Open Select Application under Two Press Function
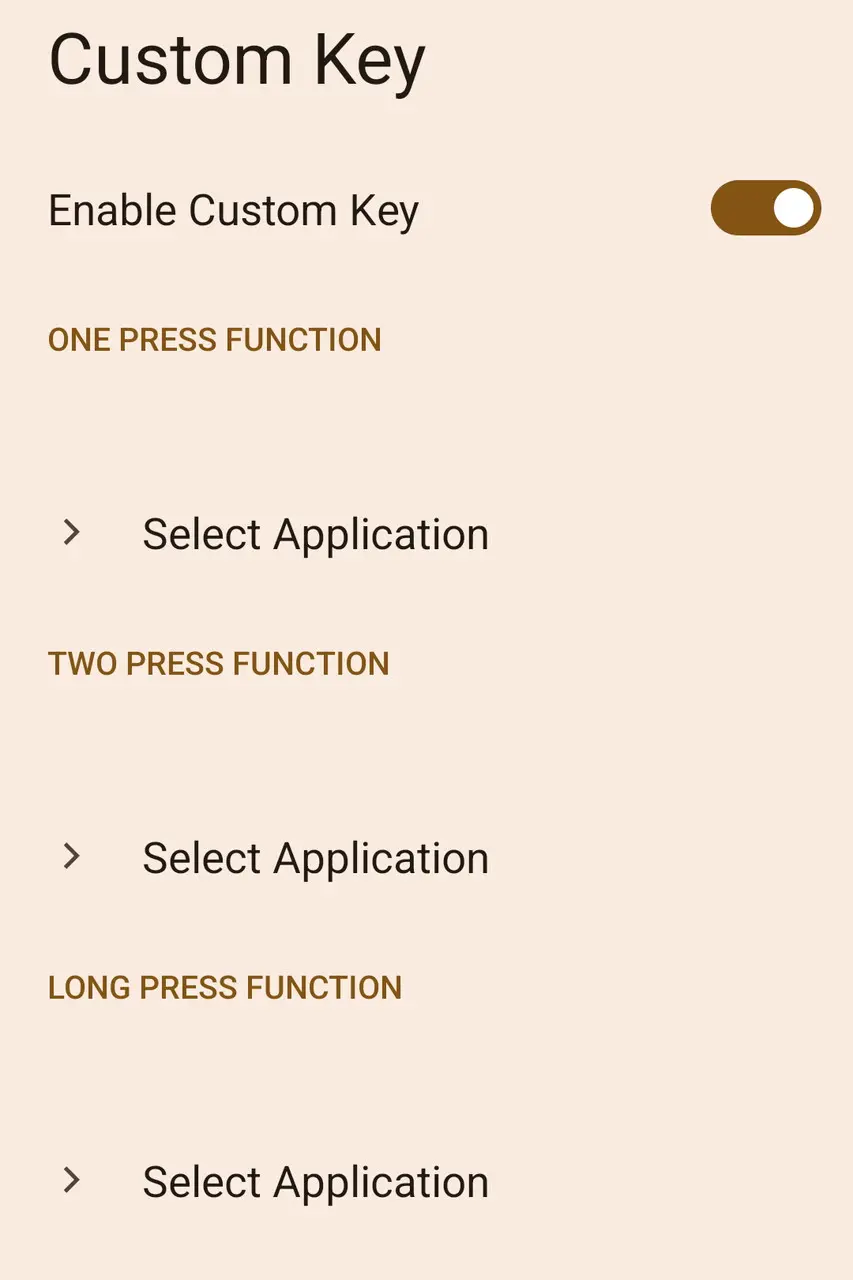This screenshot has height=1280, width=853. tap(314, 858)
